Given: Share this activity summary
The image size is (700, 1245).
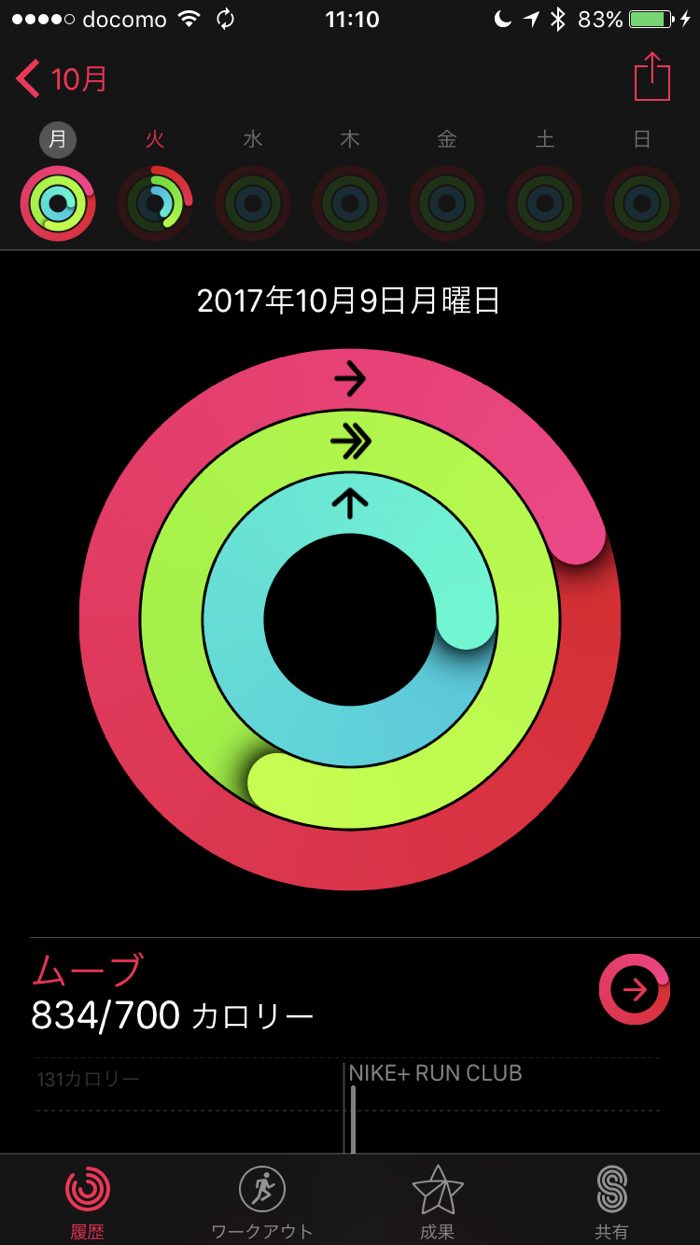Looking at the screenshot, I should point(651,77).
